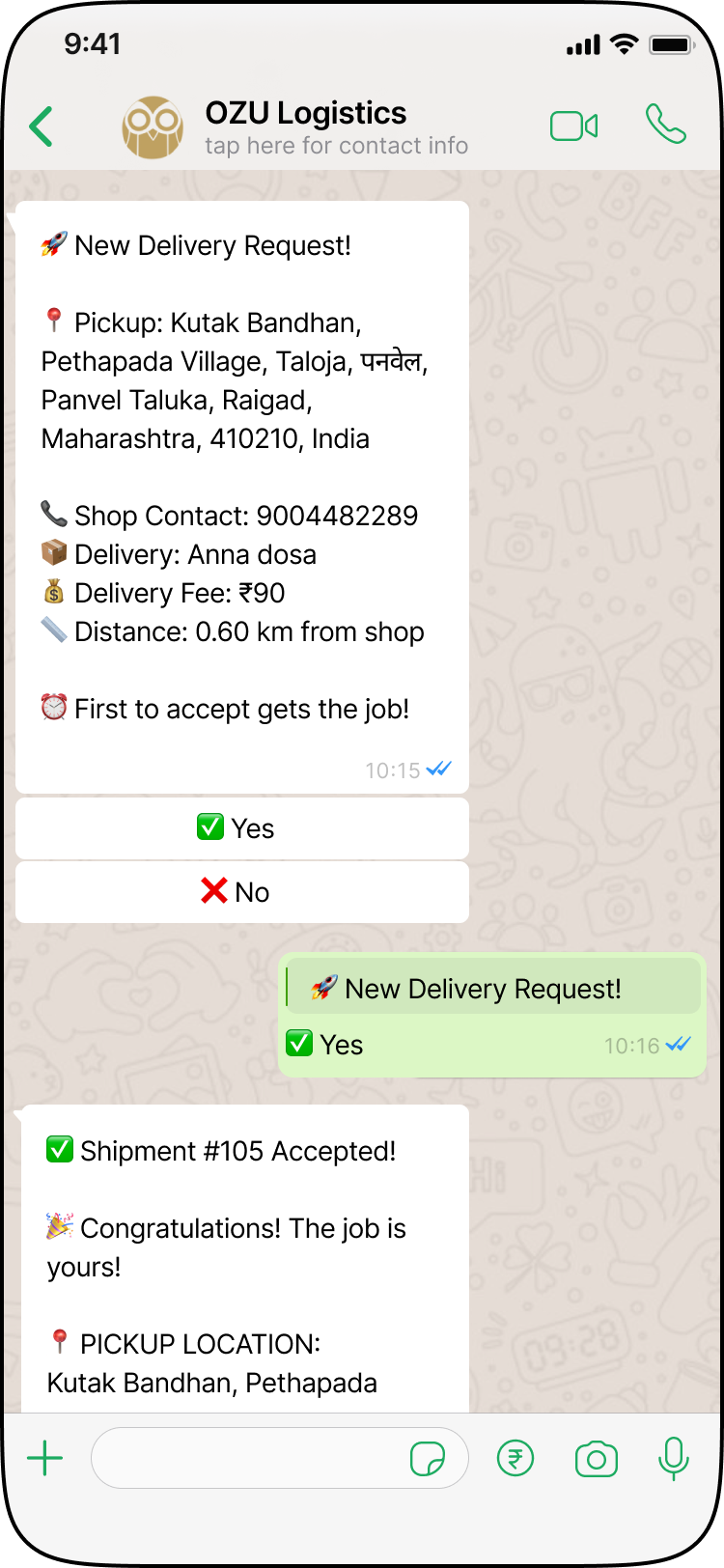Open the camera from the chat bar

(x=596, y=1458)
